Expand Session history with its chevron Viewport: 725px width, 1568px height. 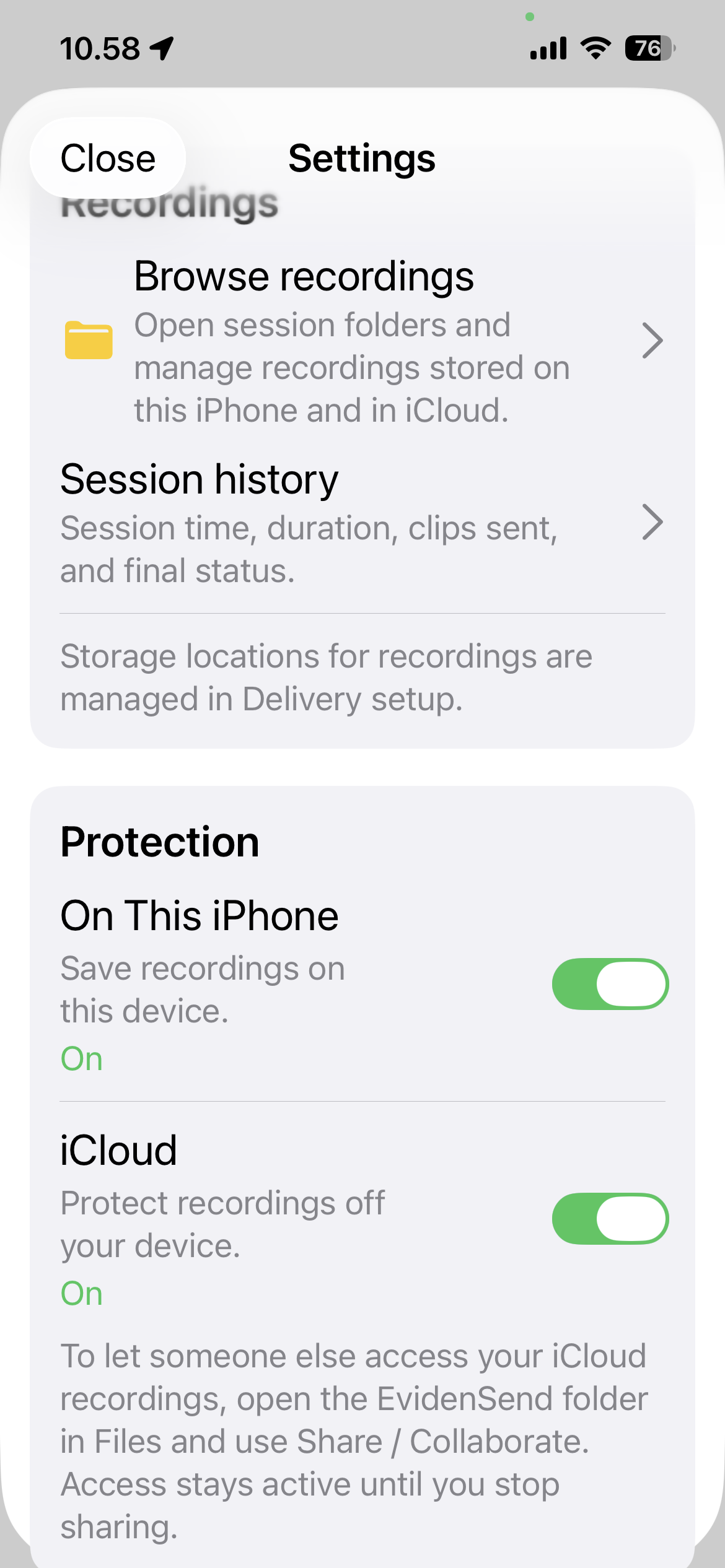(653, 523)
